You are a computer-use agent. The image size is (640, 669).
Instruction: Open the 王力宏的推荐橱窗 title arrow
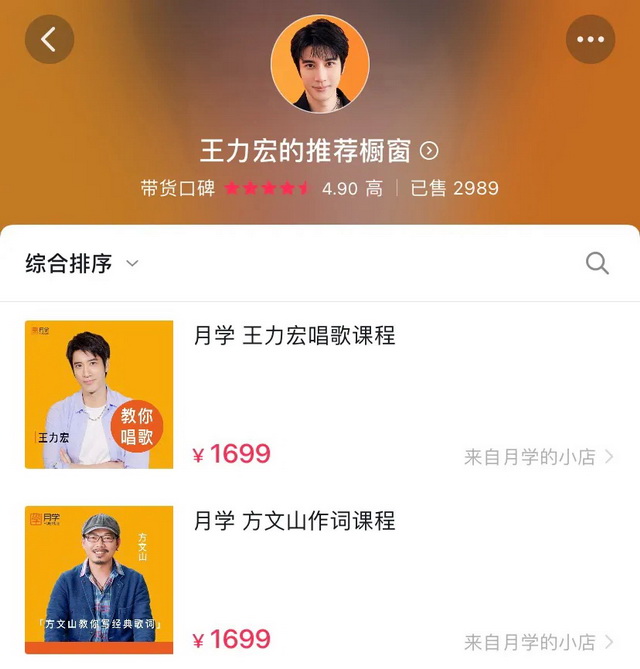pos(430,152)
